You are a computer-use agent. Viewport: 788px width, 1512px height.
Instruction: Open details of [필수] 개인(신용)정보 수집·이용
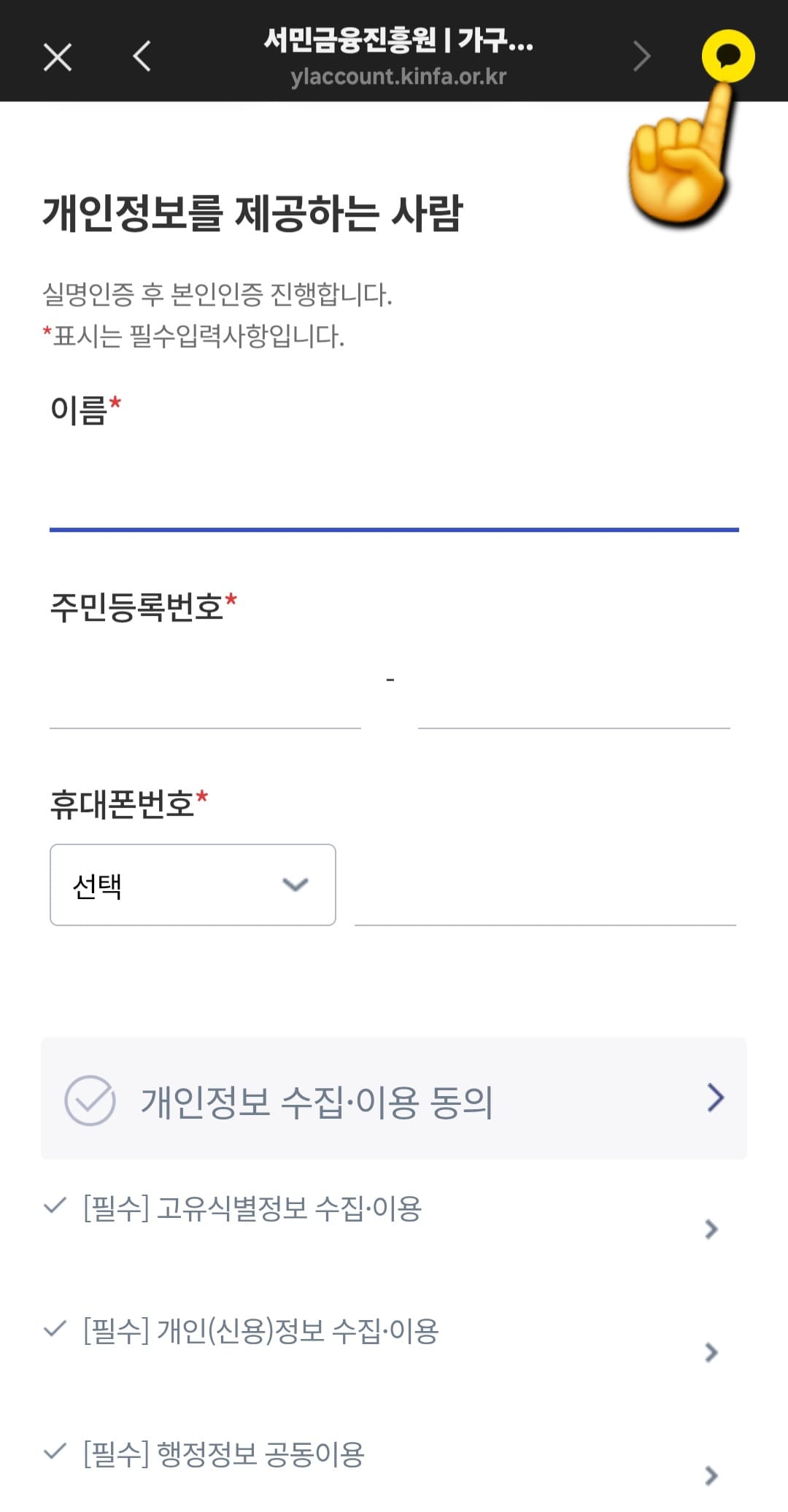coord(709,1351)
